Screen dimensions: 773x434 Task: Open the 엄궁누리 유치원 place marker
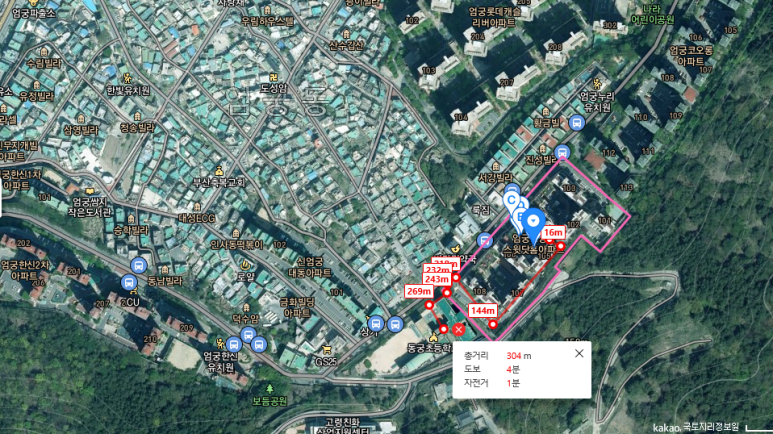[x=598, y=84]
